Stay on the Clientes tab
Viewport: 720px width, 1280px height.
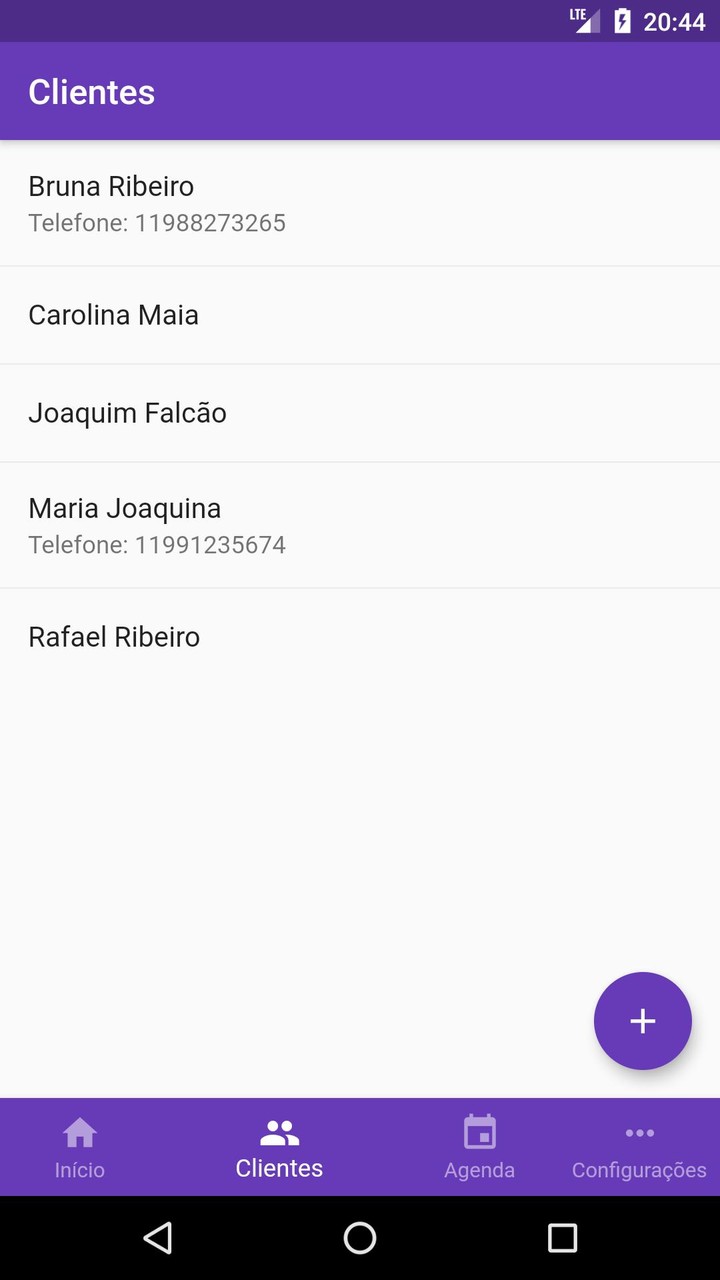pyautogui.click(x=278, y=1147)
